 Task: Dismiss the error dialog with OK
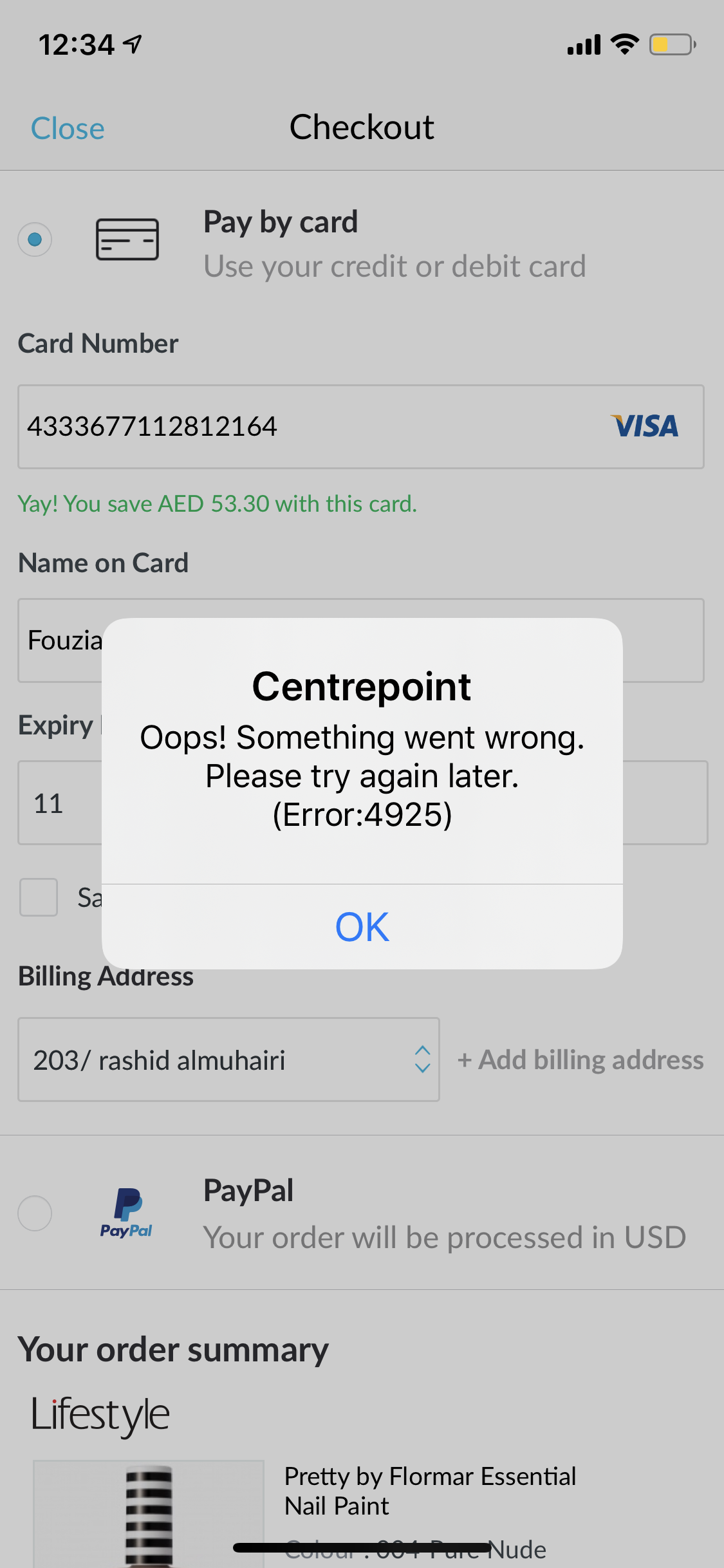[362, 927]
